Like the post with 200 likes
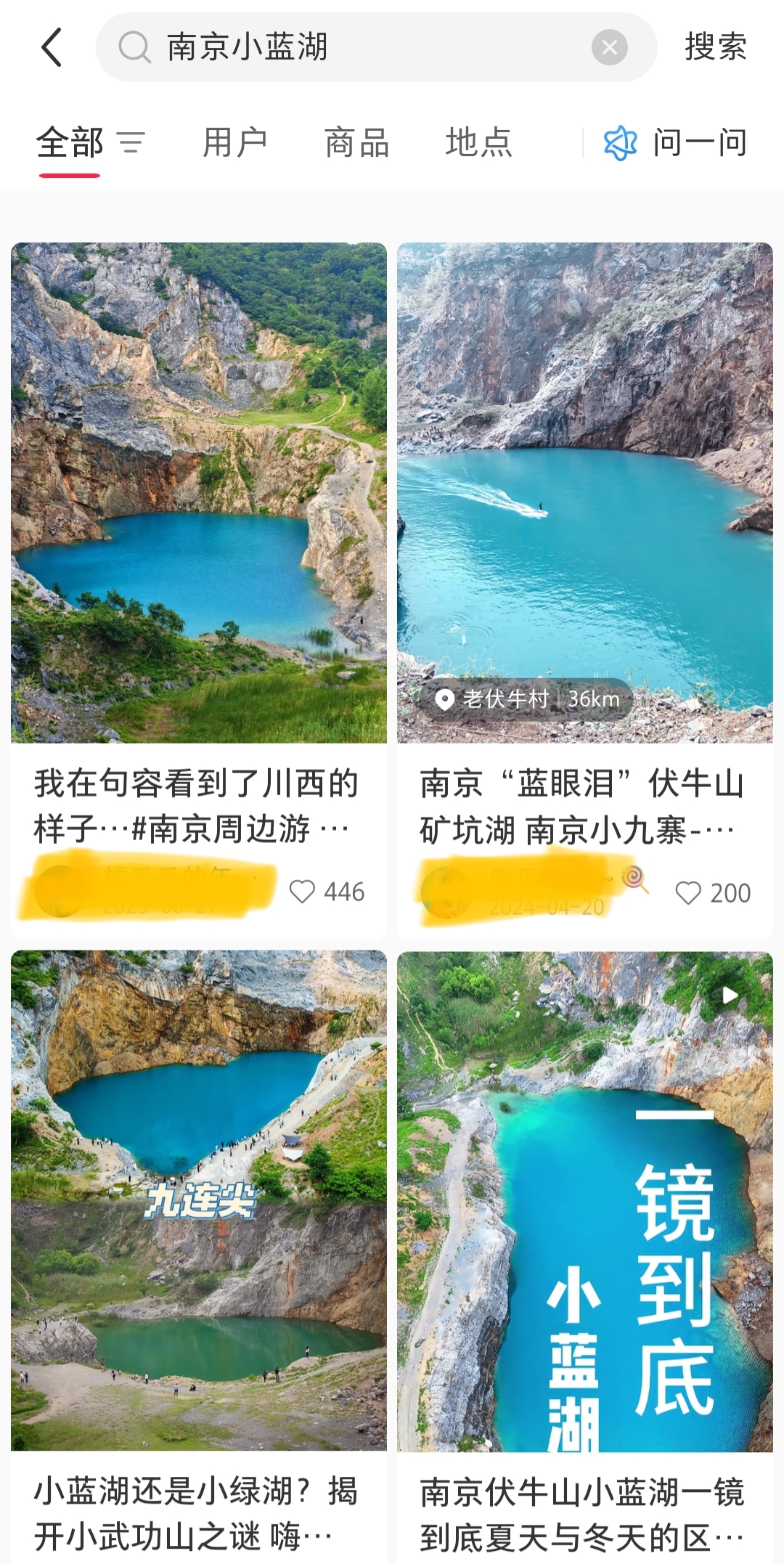Viewport: 784px width, 1564px height. (688, 893)
